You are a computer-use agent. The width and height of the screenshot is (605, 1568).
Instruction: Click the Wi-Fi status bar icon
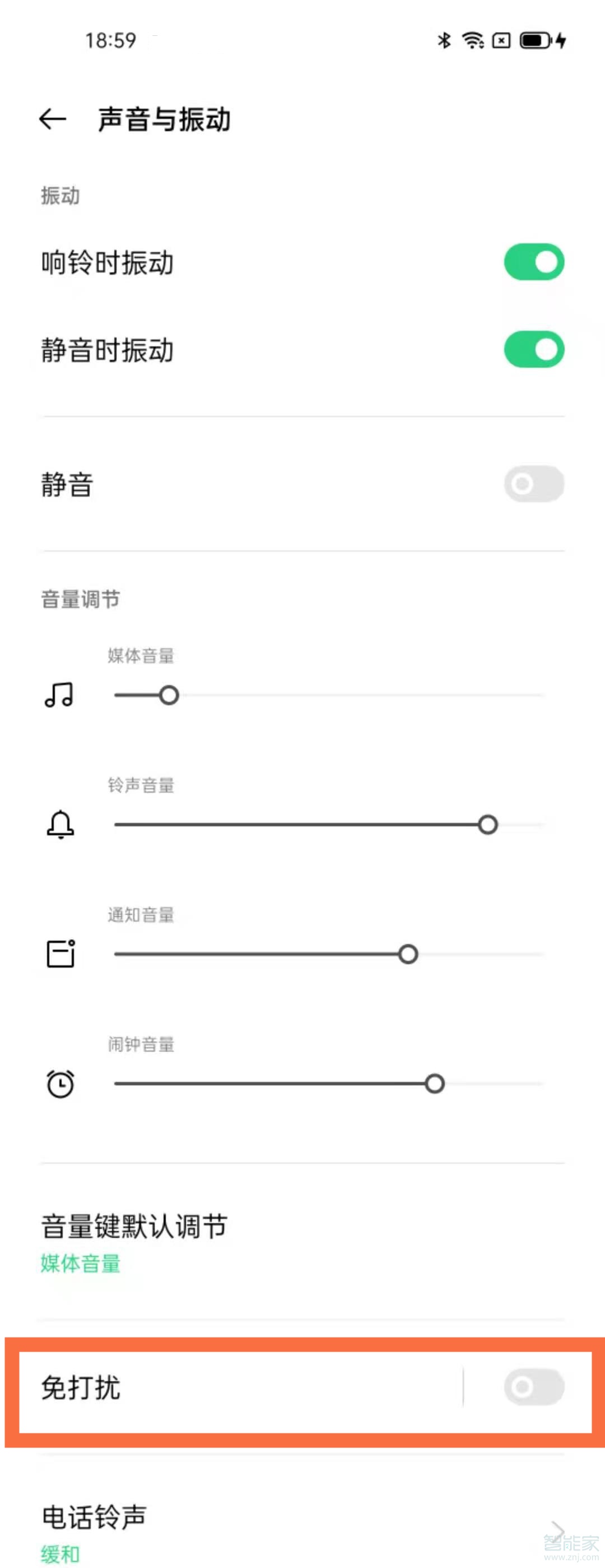(x=472, y=40)
